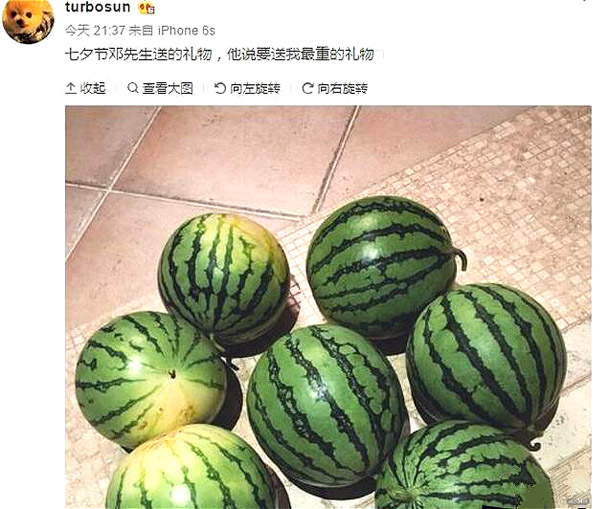Rotate the photo left with 向左旋转
The height and width of the screenshot is (509, 610).
click(248, 88)
